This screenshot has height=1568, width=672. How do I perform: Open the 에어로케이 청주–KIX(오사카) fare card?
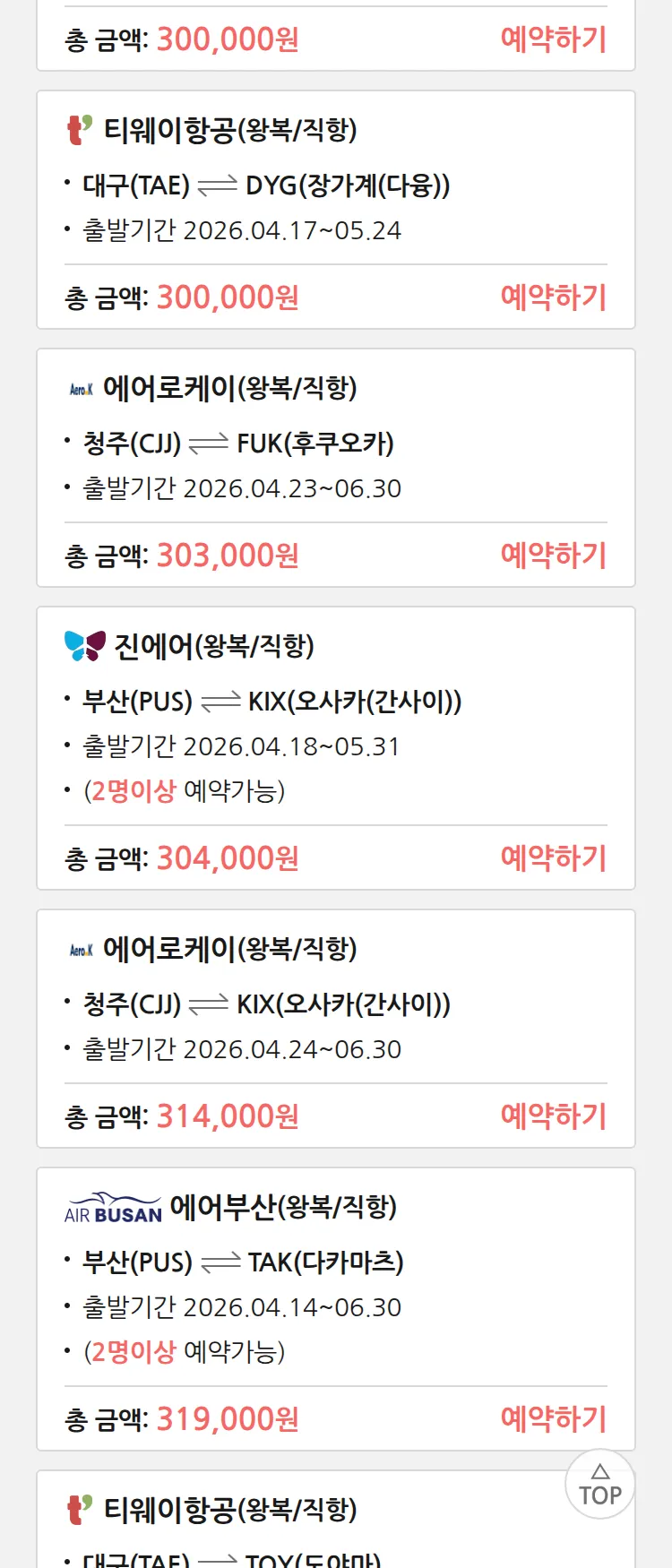point(266,1004)
